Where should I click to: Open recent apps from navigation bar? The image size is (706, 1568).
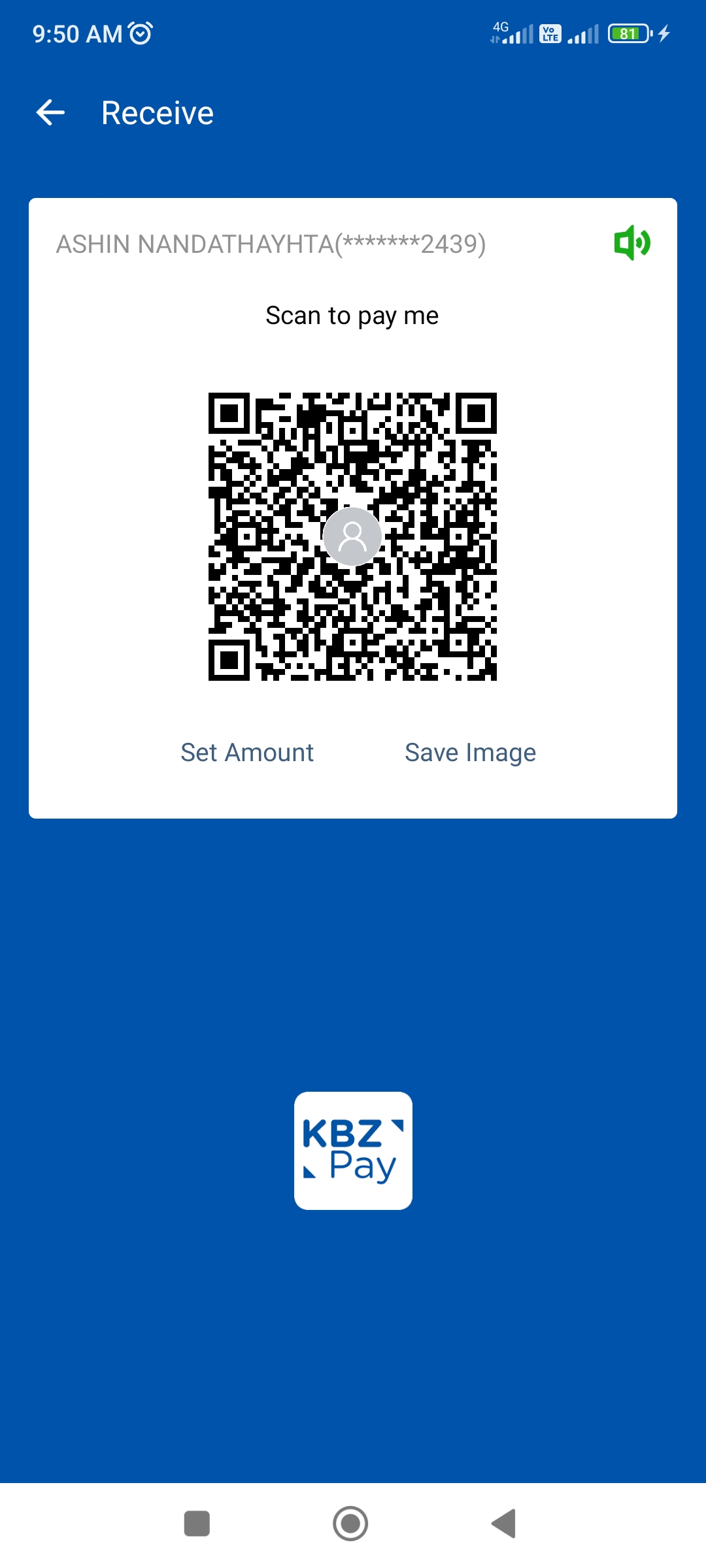197,1524
